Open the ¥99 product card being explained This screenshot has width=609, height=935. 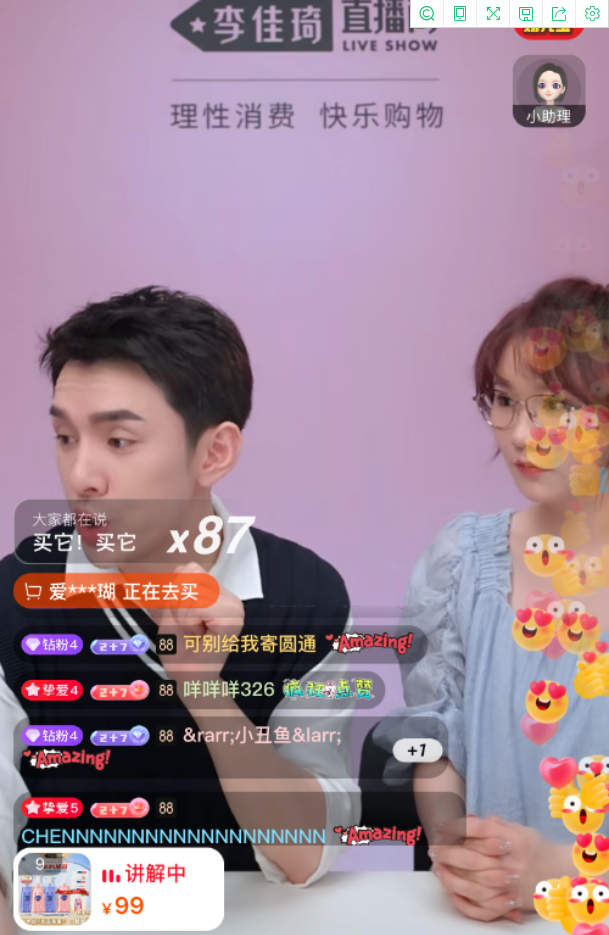tap(118, 888)
